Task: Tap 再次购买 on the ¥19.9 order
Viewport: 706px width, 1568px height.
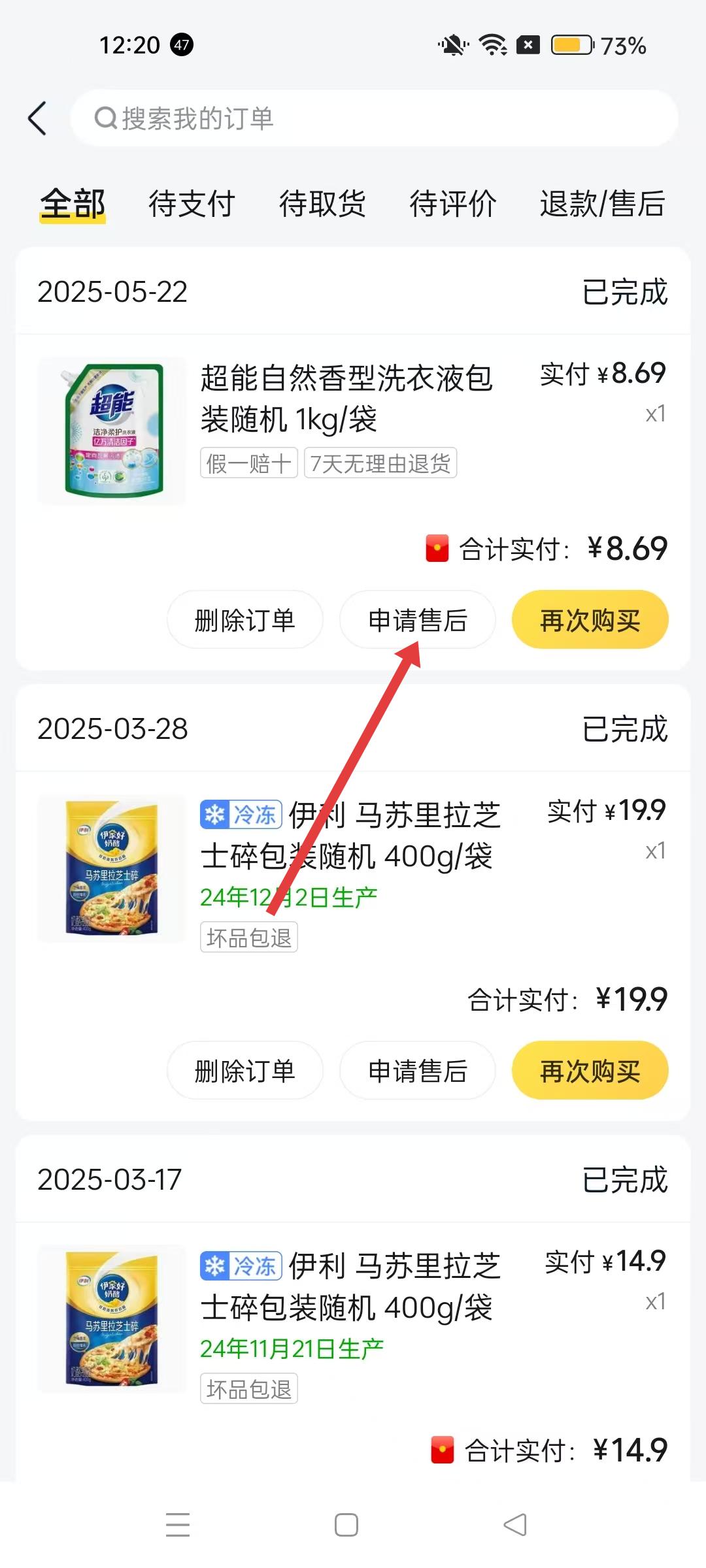Action: tap(590, 1071)
